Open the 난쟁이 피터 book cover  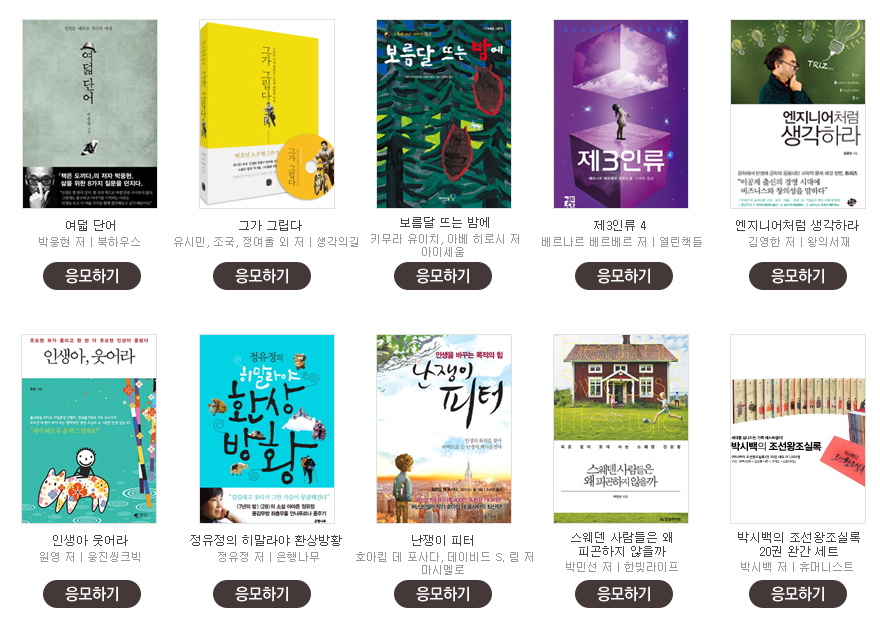tap(444, 429)
